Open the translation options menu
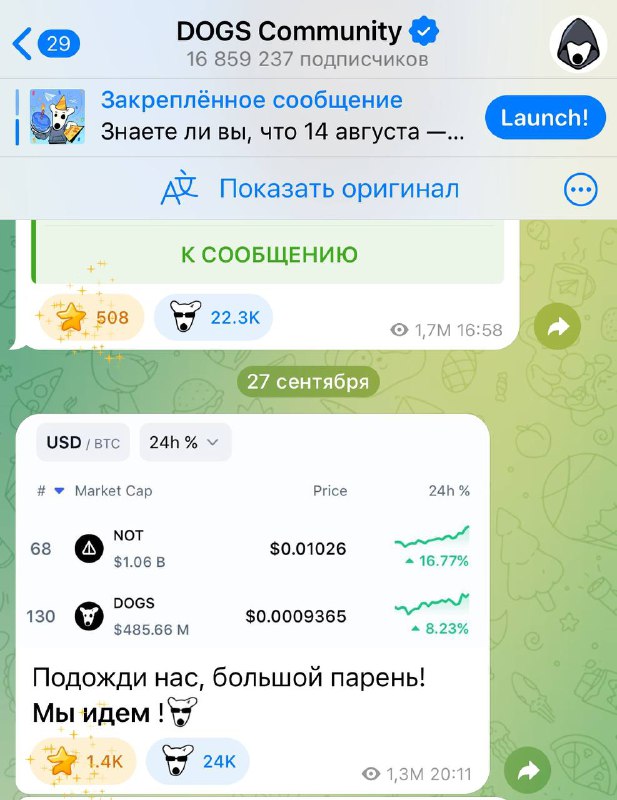617x800 pixels. [x=580, y=189]
